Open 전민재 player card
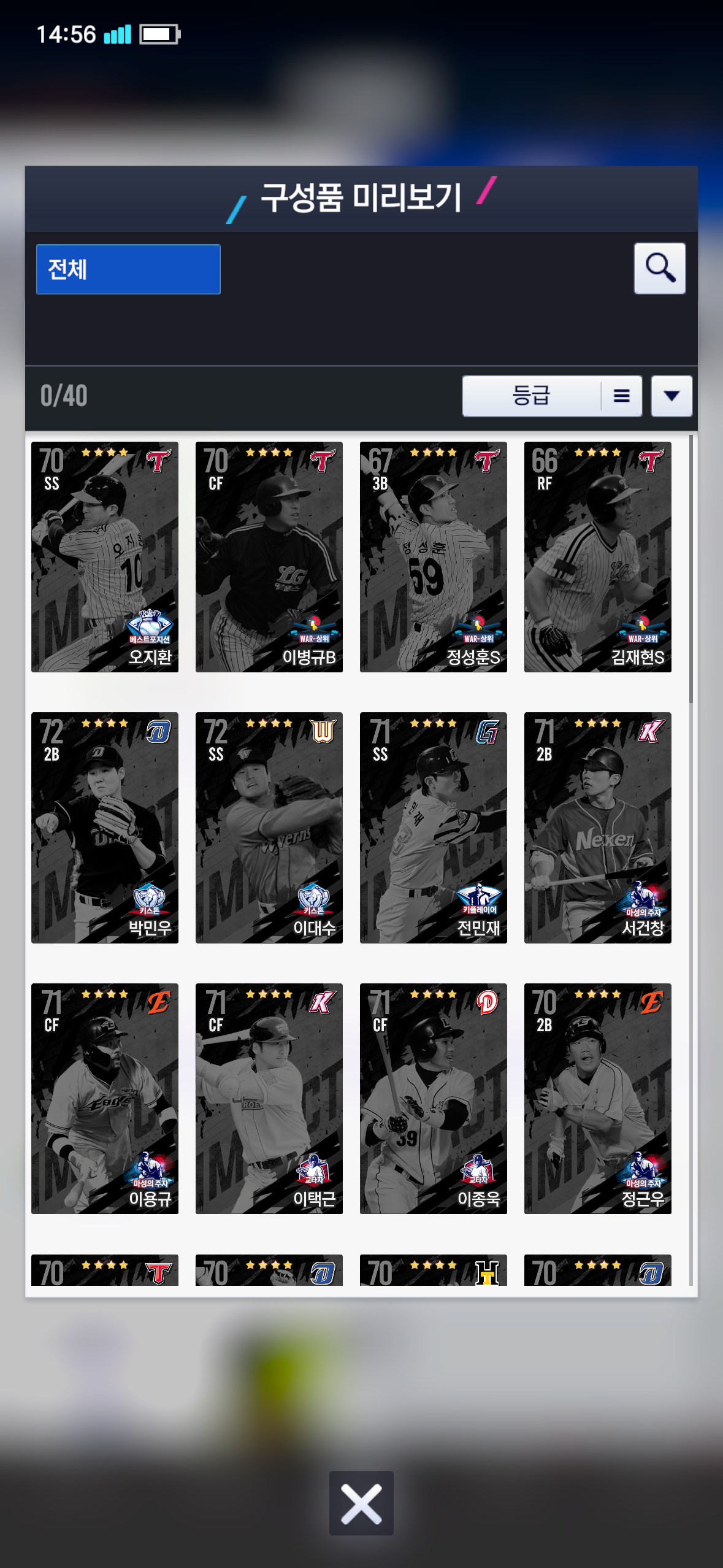Screen dimensions: 723x1568 pyautogui.click(x=434, y=828)
